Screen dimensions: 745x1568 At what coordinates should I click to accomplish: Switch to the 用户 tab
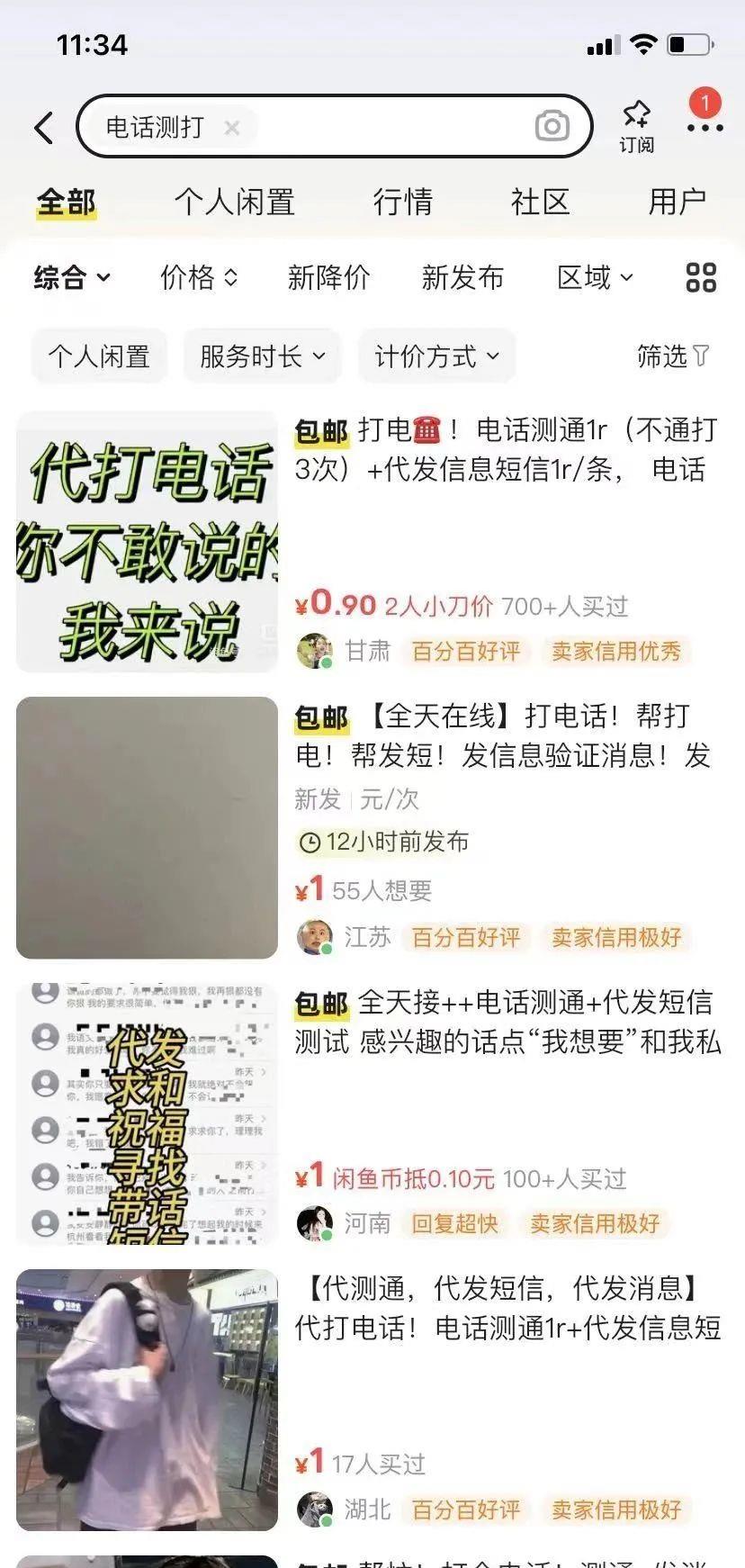(x=677, y=202)
